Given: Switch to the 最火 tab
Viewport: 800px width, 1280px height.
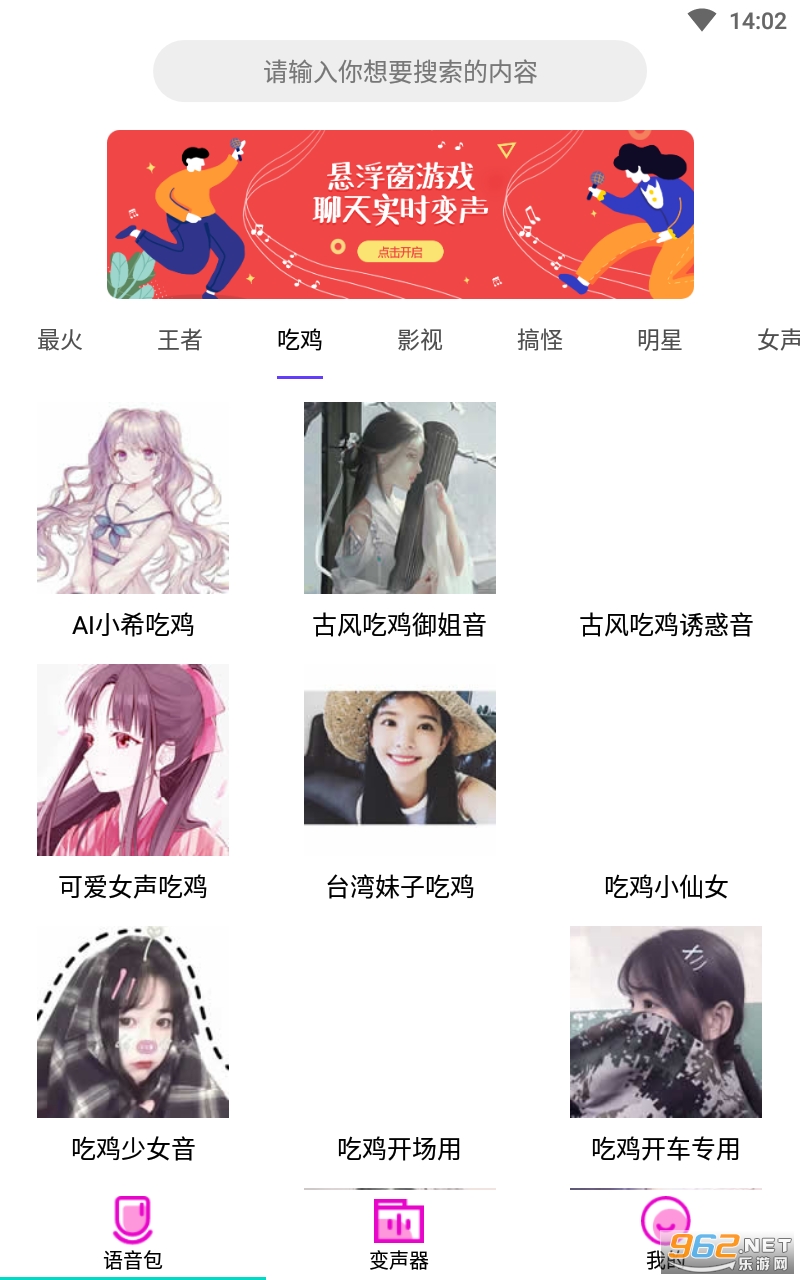Looking at the screenshot, I should click(60, 340).
